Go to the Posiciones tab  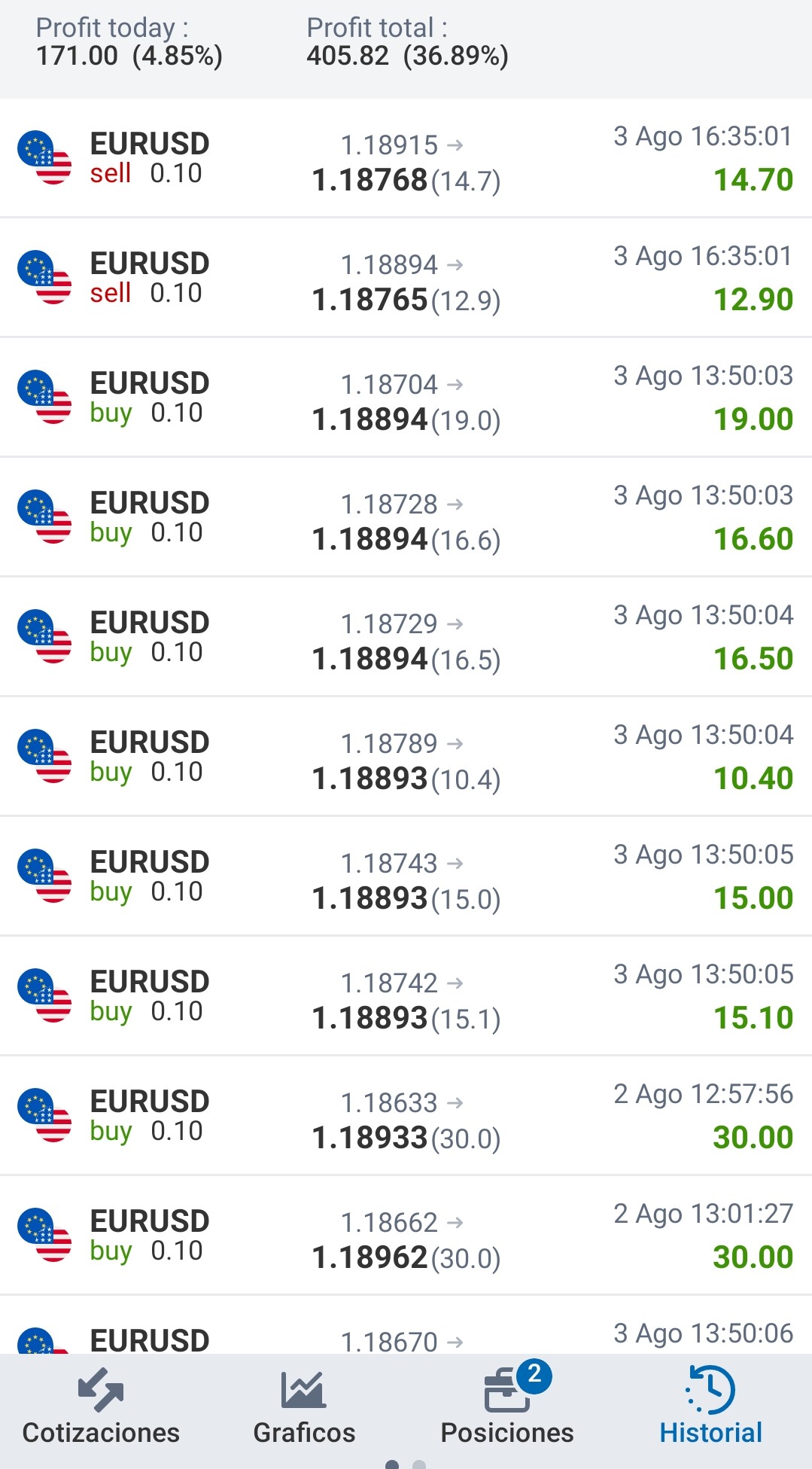pyautogui.click(x=507, y=1408)
